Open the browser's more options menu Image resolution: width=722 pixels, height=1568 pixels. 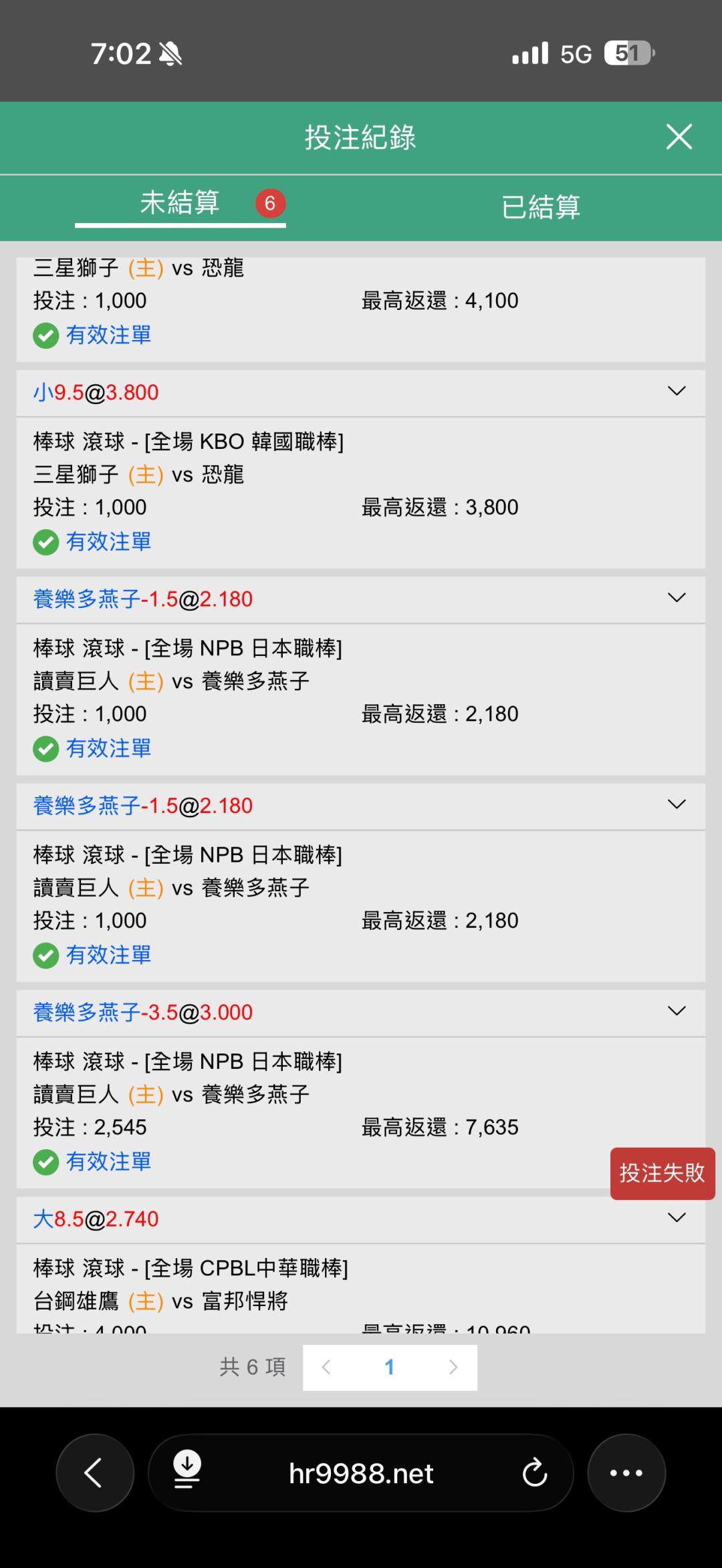626,1472
